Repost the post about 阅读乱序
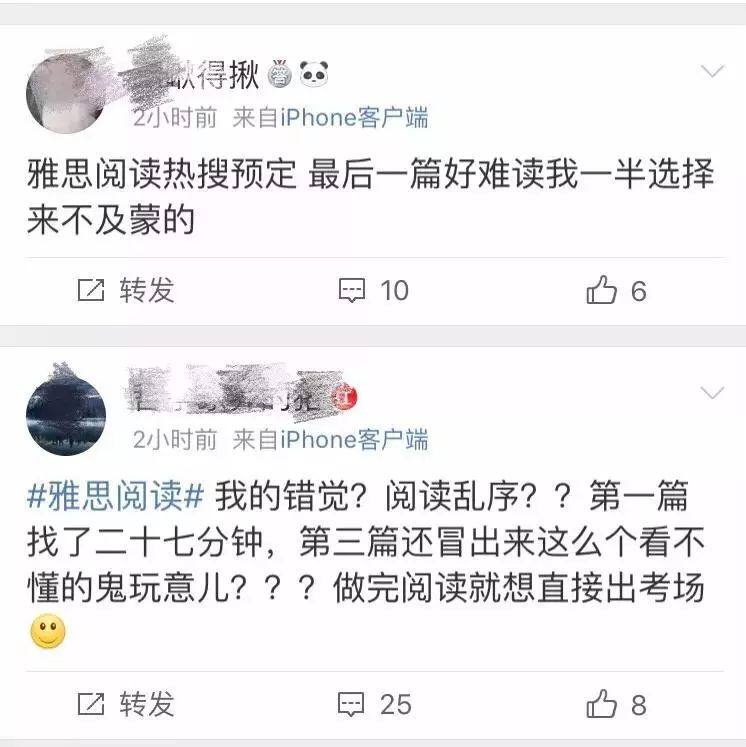Image resolution: width=746 pixels, height=747 pixels. click(x=126, y=704)
